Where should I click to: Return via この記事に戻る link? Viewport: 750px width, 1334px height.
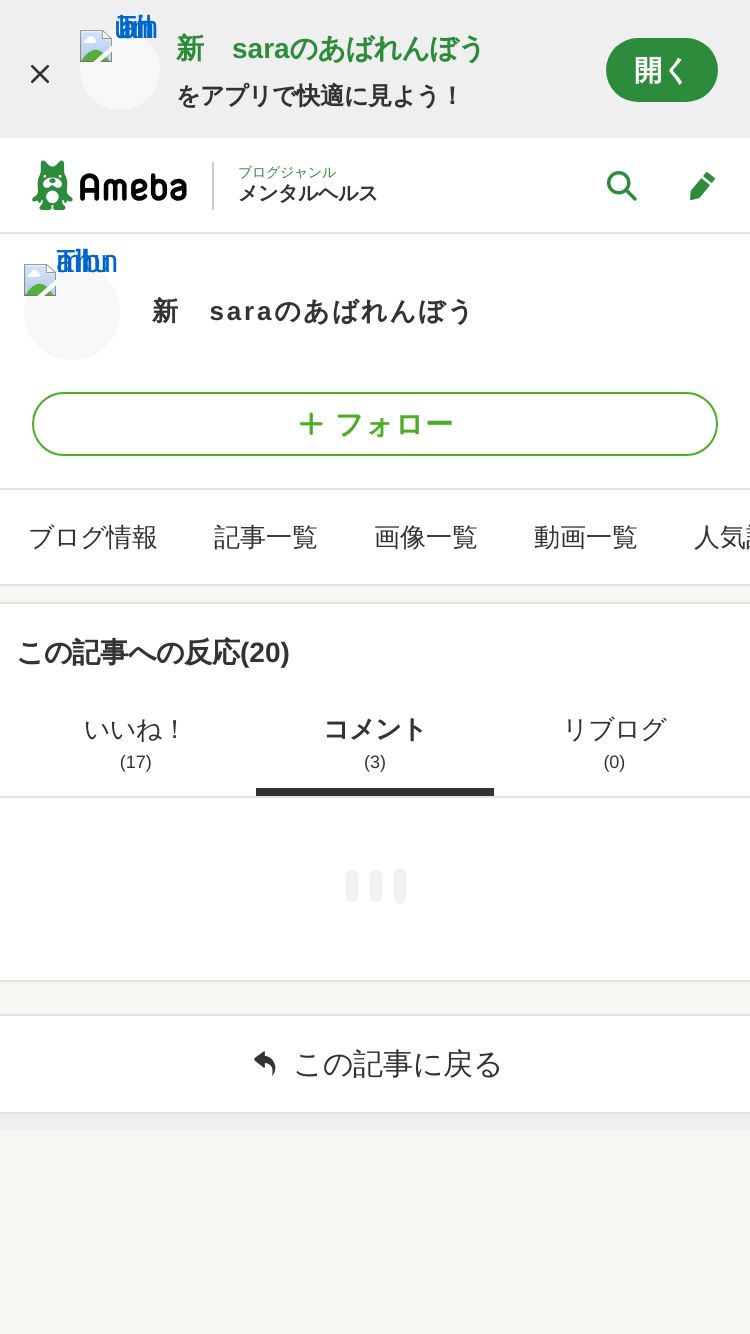point(375,1064)
